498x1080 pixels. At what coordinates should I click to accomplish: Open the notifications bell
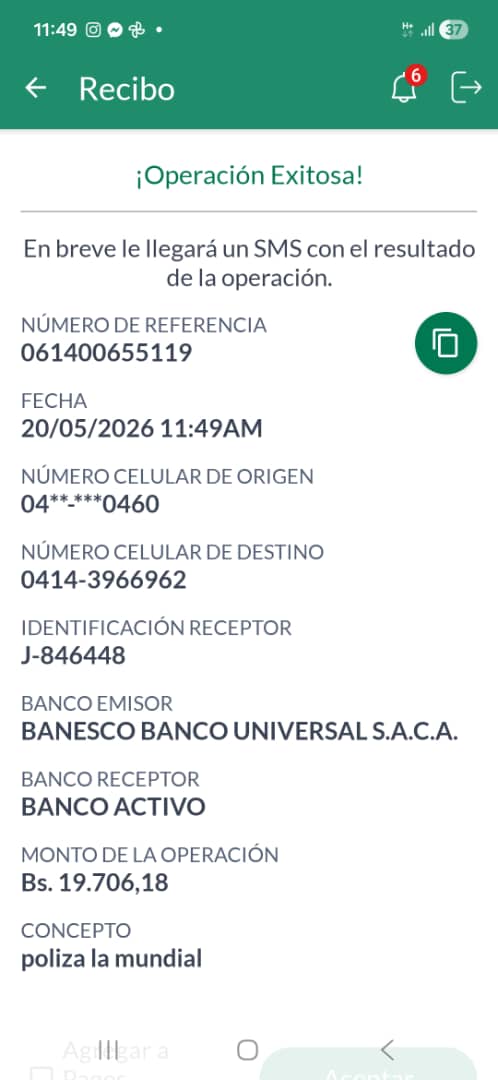tap(406, 86)
